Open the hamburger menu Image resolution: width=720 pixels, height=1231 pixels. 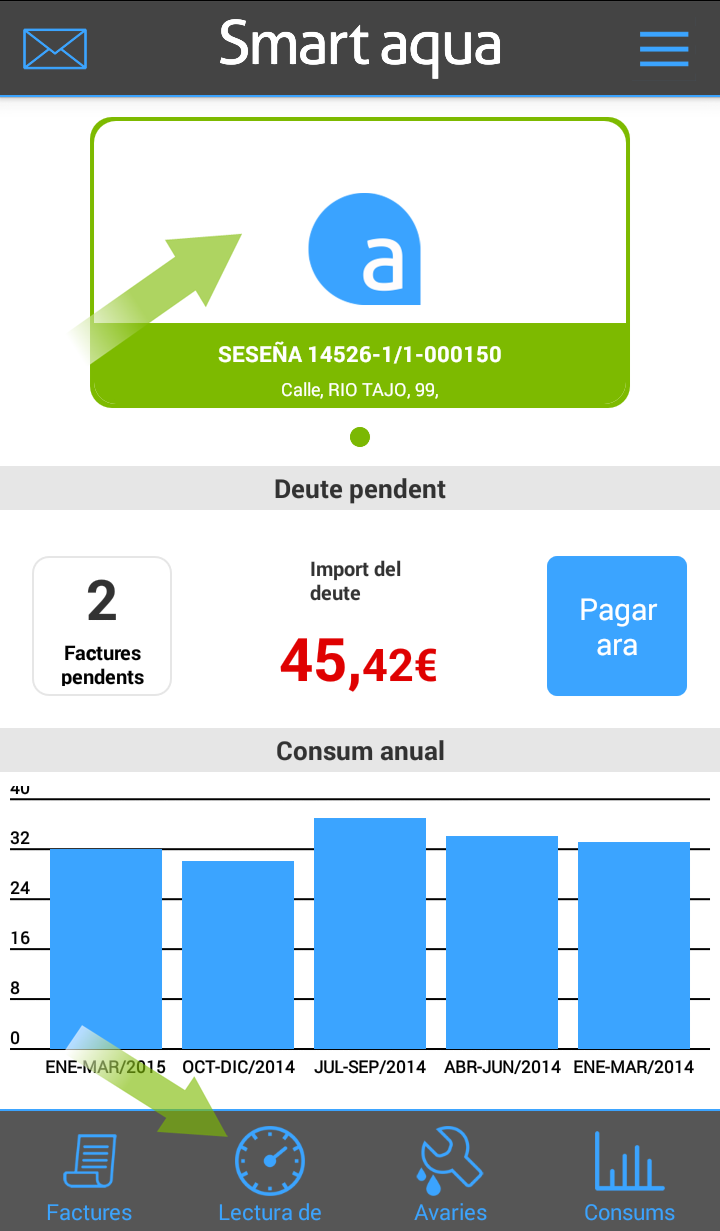click(x=664, y=48)
